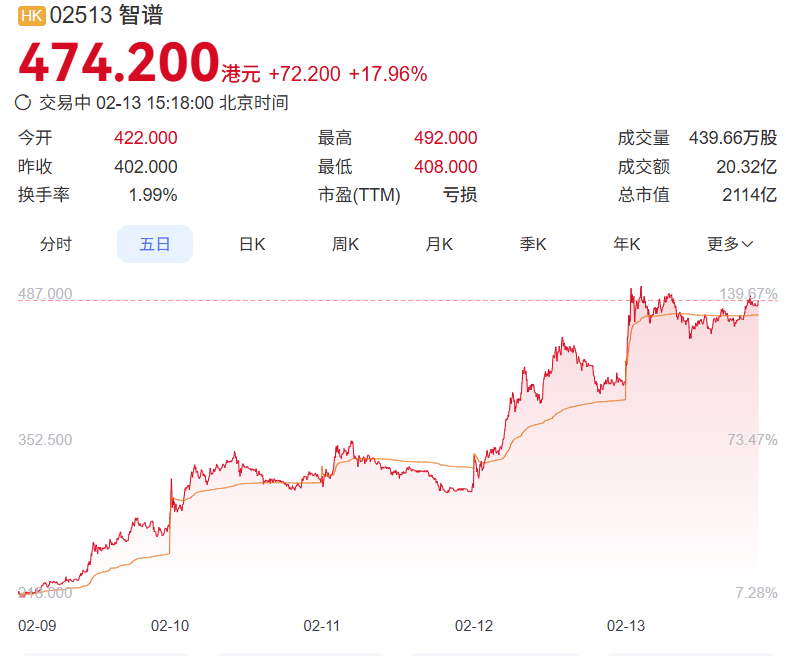
Task: Switch to the 年K chart
Action: click(x=627, y=244)
